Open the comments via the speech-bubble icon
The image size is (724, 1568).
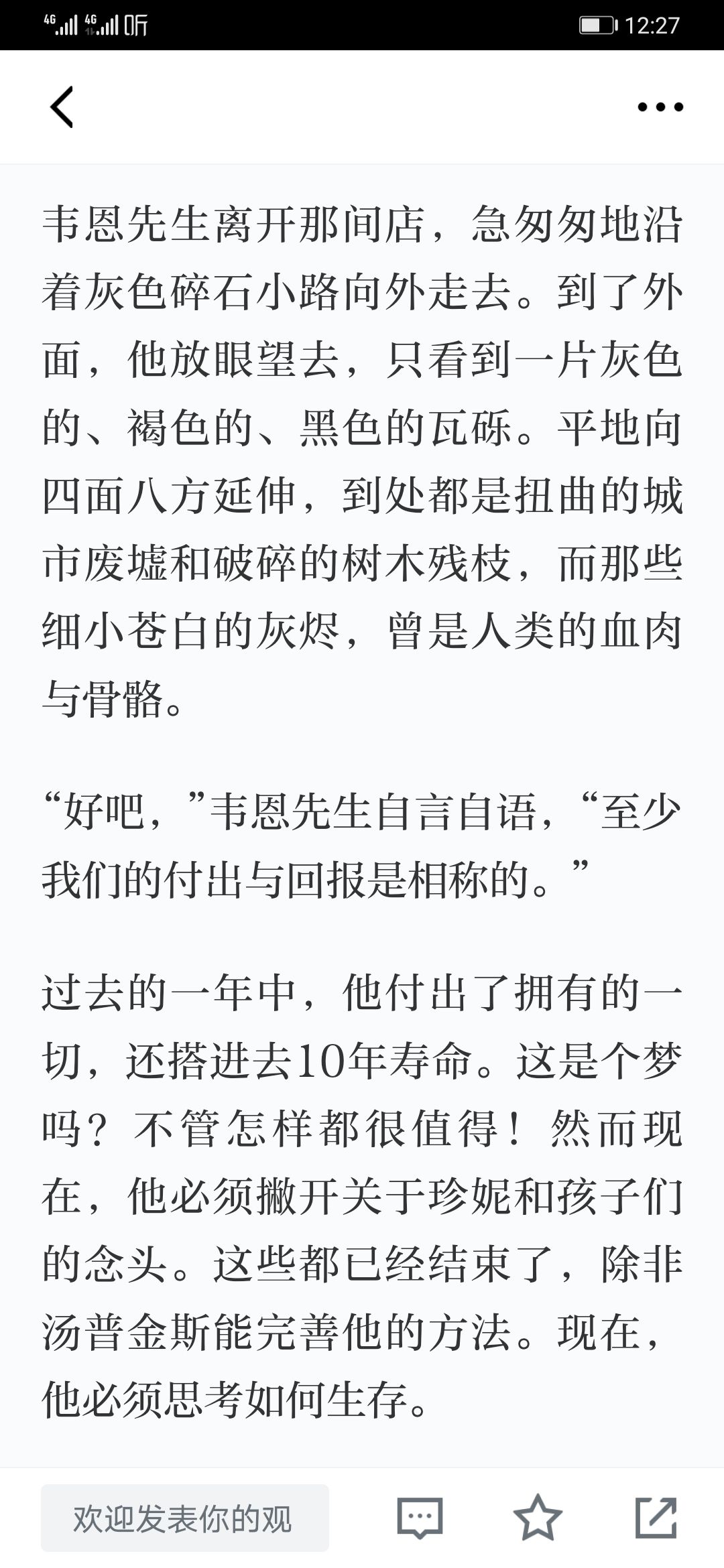click(x=420, y=1518)
